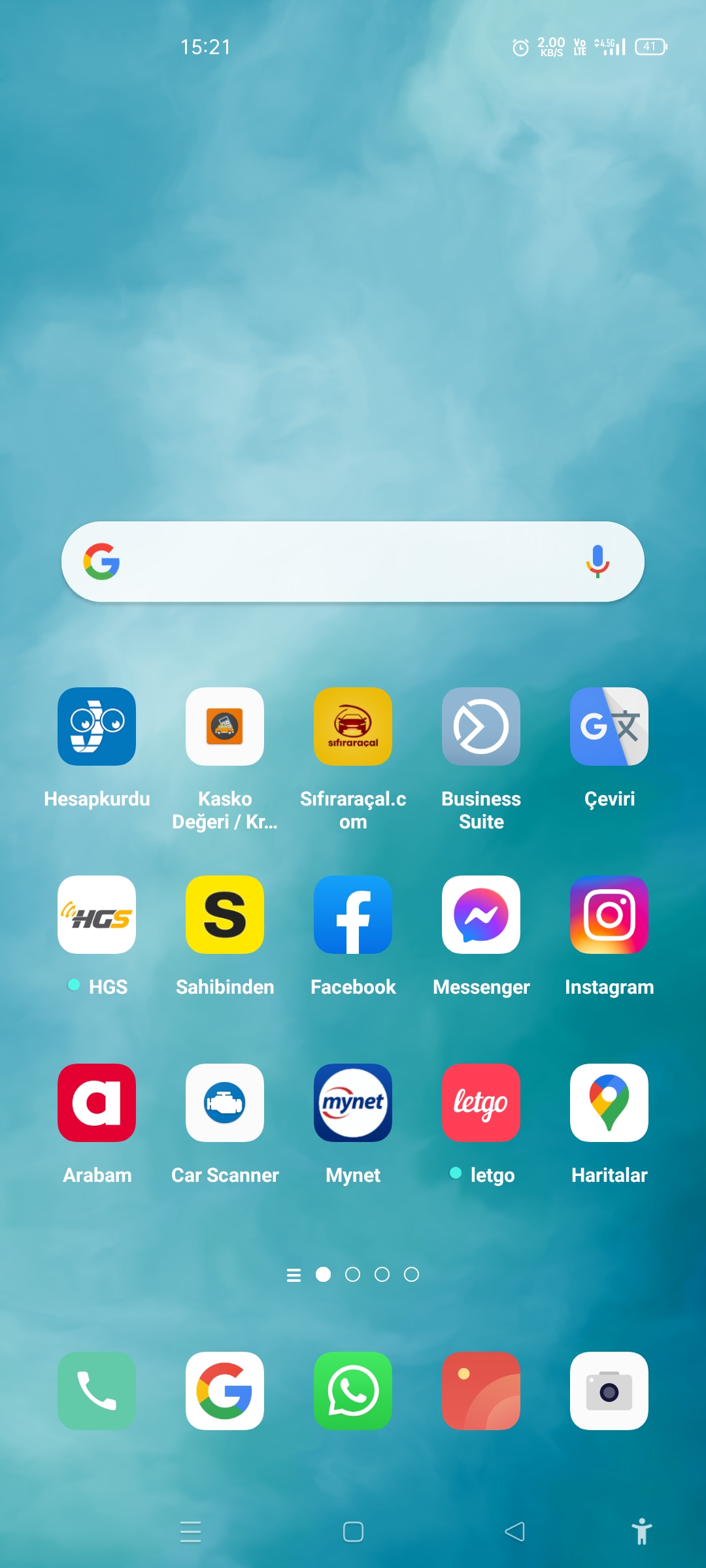Open Facebook
This screenshot has width=706, height=1568.
[x=353, y=915]
